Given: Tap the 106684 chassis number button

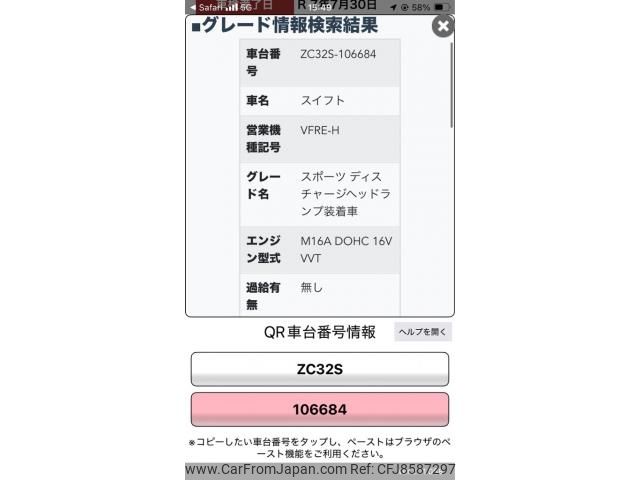Looking at the screenshot, I should 320,409.
